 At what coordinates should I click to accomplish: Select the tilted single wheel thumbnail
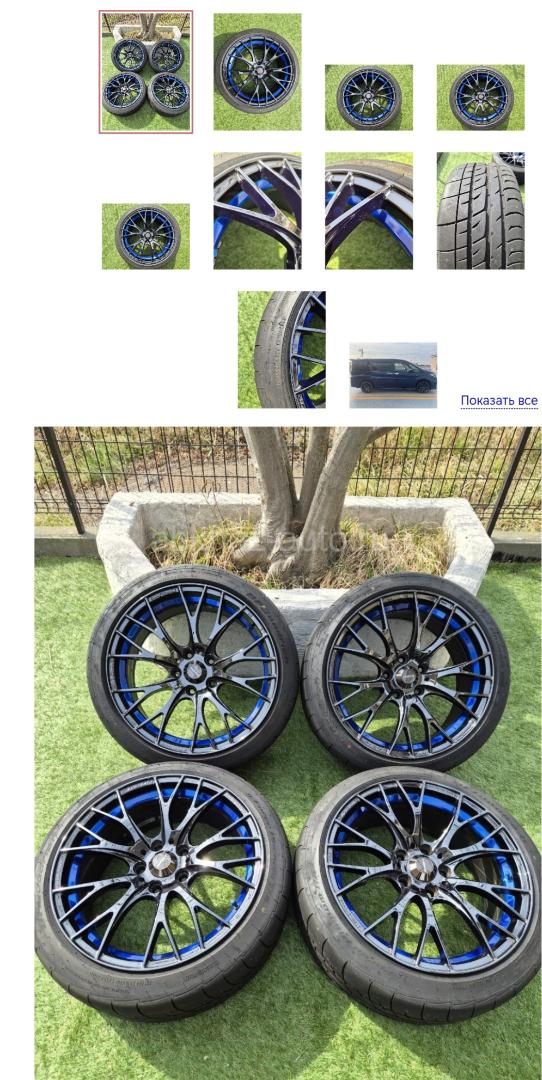[257, 72]
